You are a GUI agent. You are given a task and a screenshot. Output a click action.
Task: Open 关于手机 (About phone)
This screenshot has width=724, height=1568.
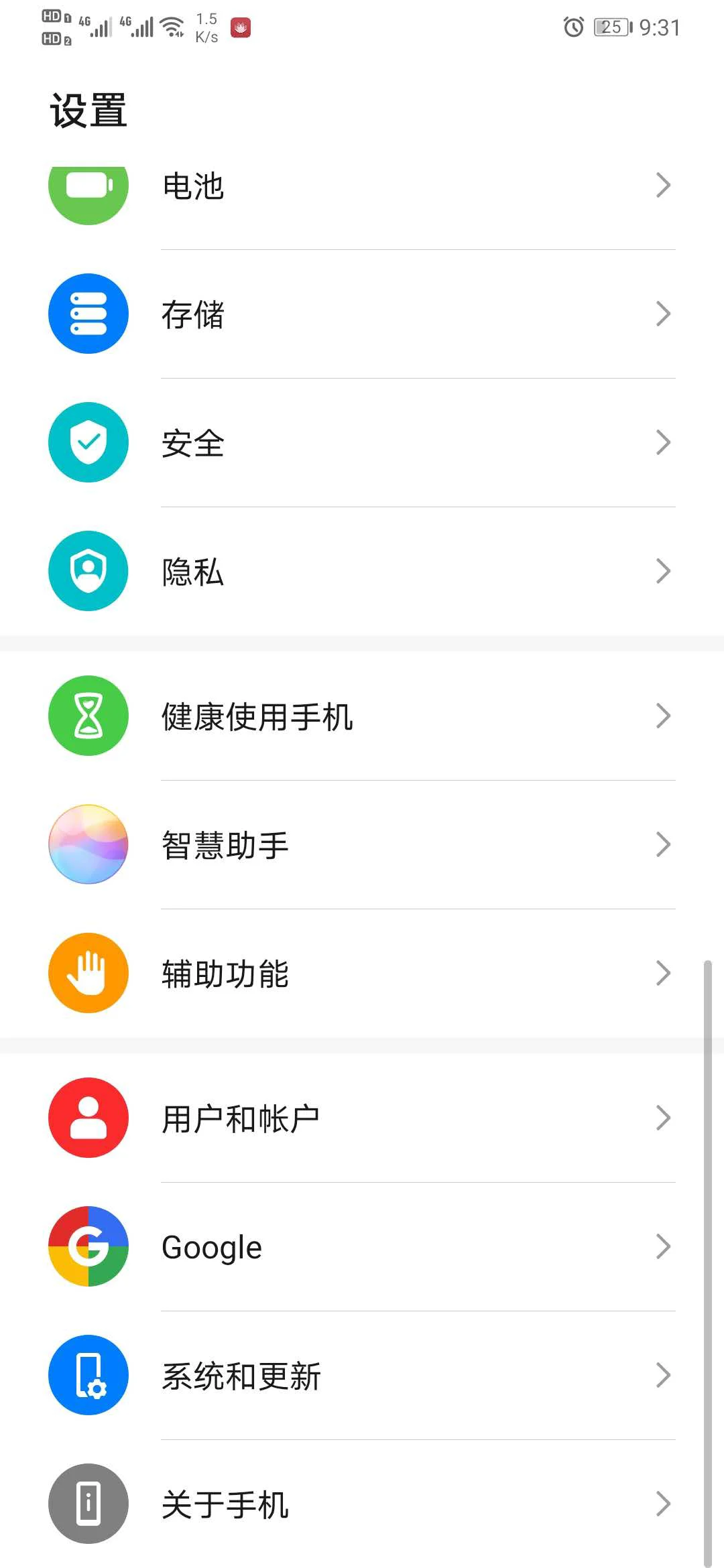362,1504
